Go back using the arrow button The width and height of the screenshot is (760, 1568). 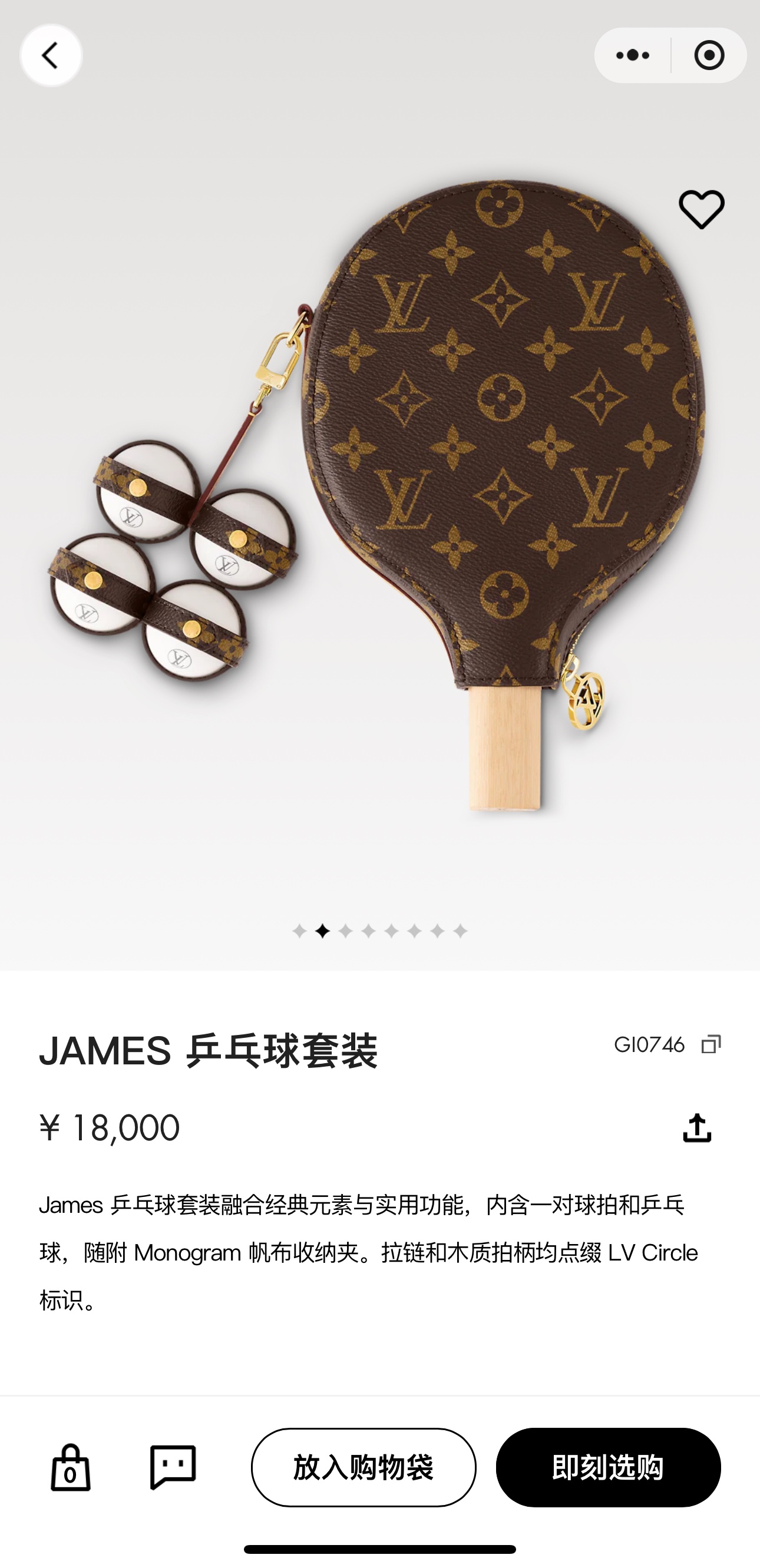[x=51, y=55]
